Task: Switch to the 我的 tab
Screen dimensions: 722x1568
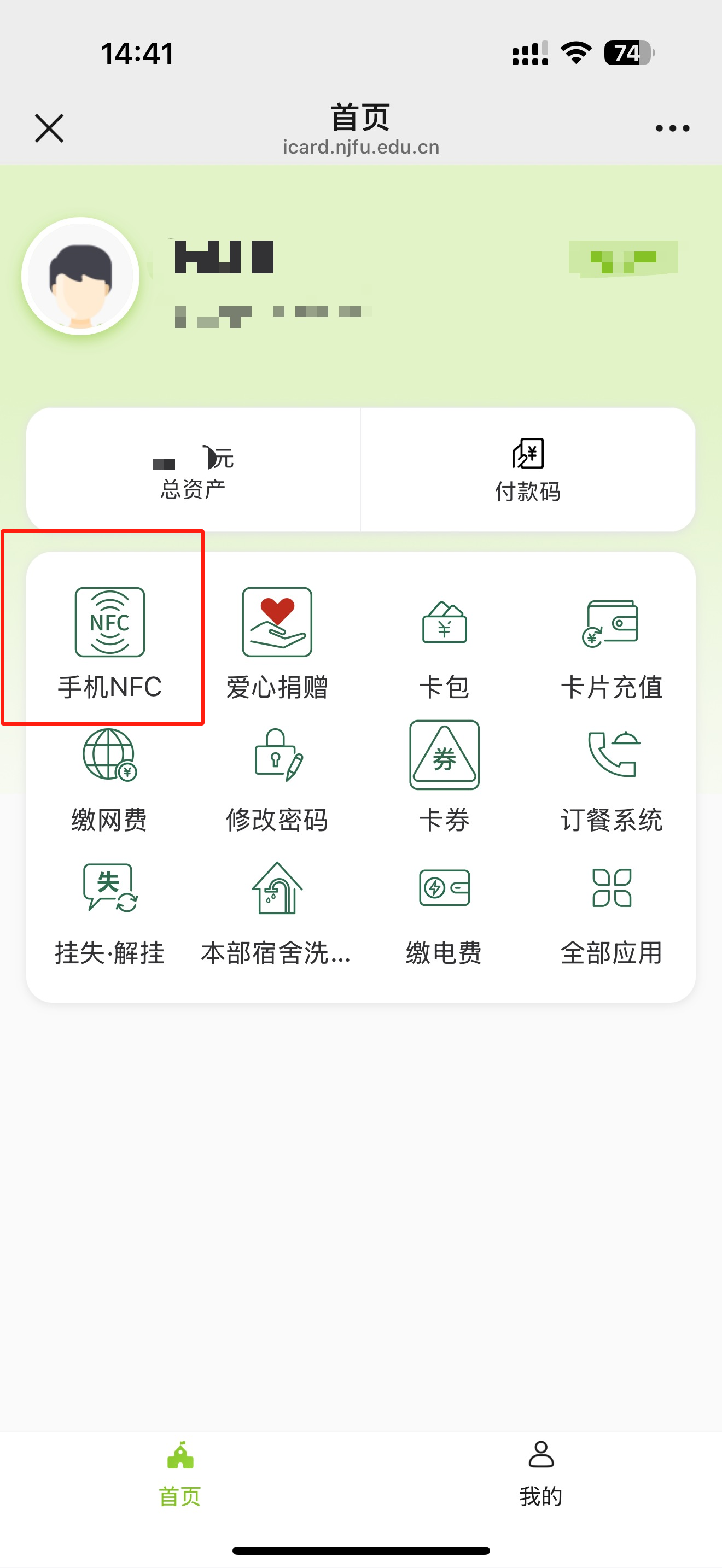Action: 541,1473
